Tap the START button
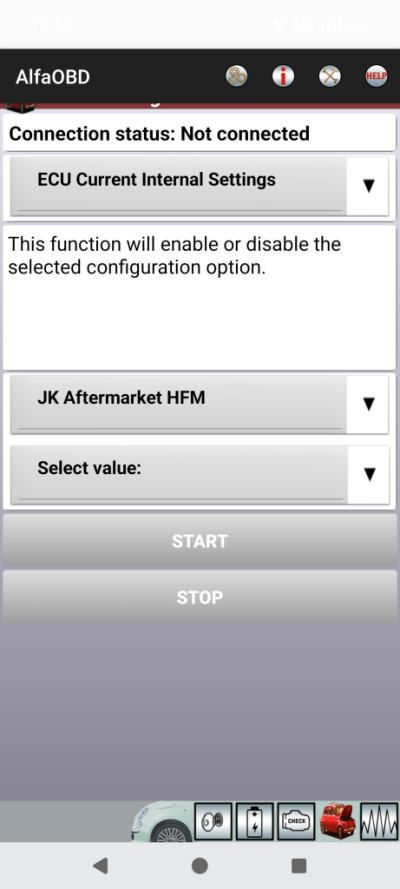400x889 pixels. click(199, 541)
